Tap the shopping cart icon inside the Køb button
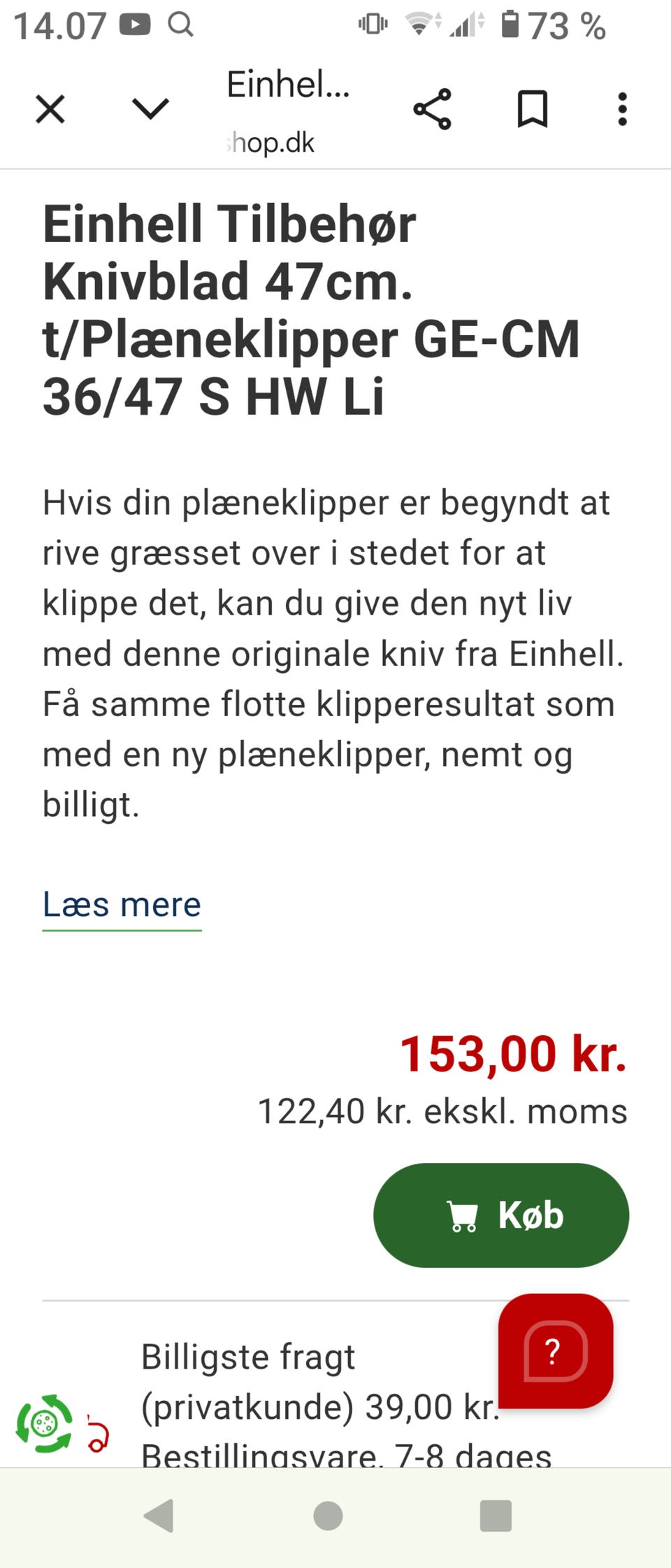This screenshot has height=1568, width=671. pyautogui.click(x=463, y=1216)
